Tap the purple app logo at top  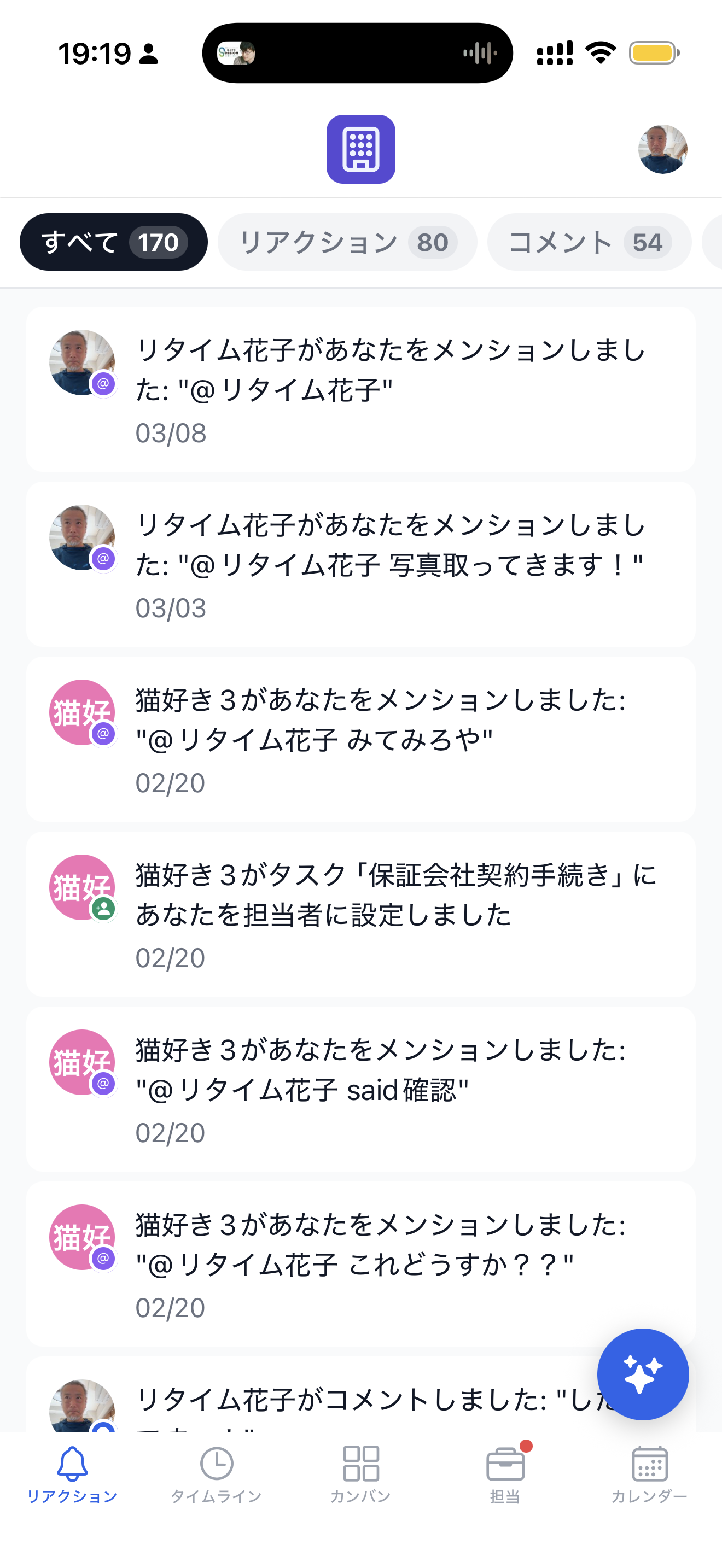coord(360,148)
